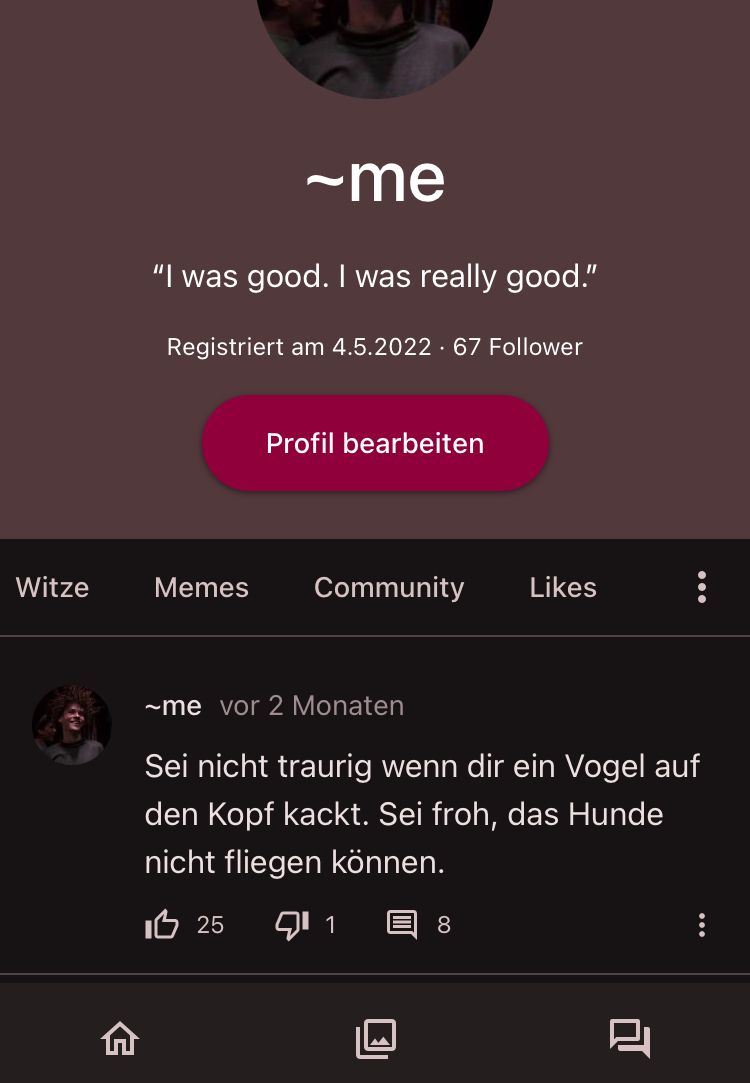
Task: Switch to the Witze tab
Action: [x=52, y=587]
